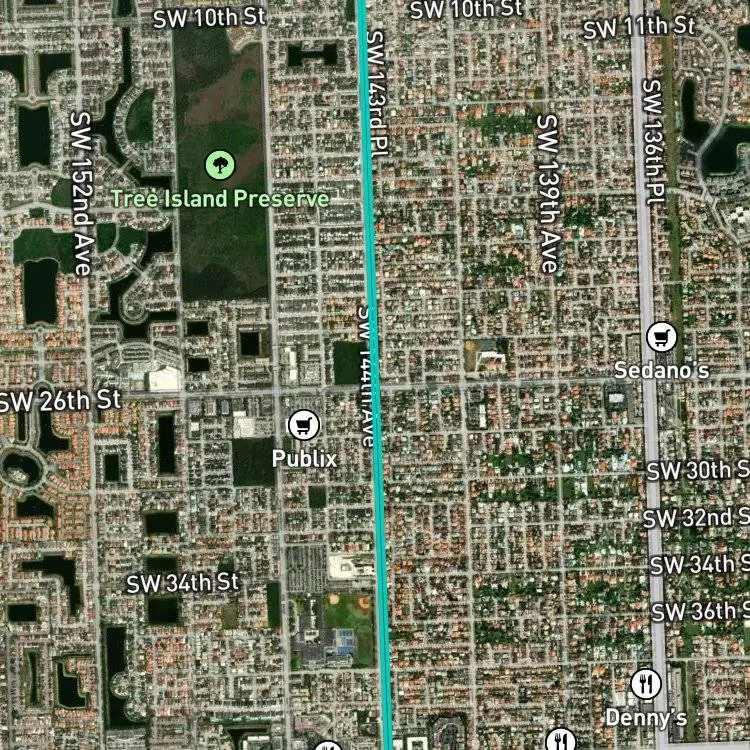Screen dimensions: 750x750
Task: Open the Tree Island Preserve park marker
Action: (220, 165)
